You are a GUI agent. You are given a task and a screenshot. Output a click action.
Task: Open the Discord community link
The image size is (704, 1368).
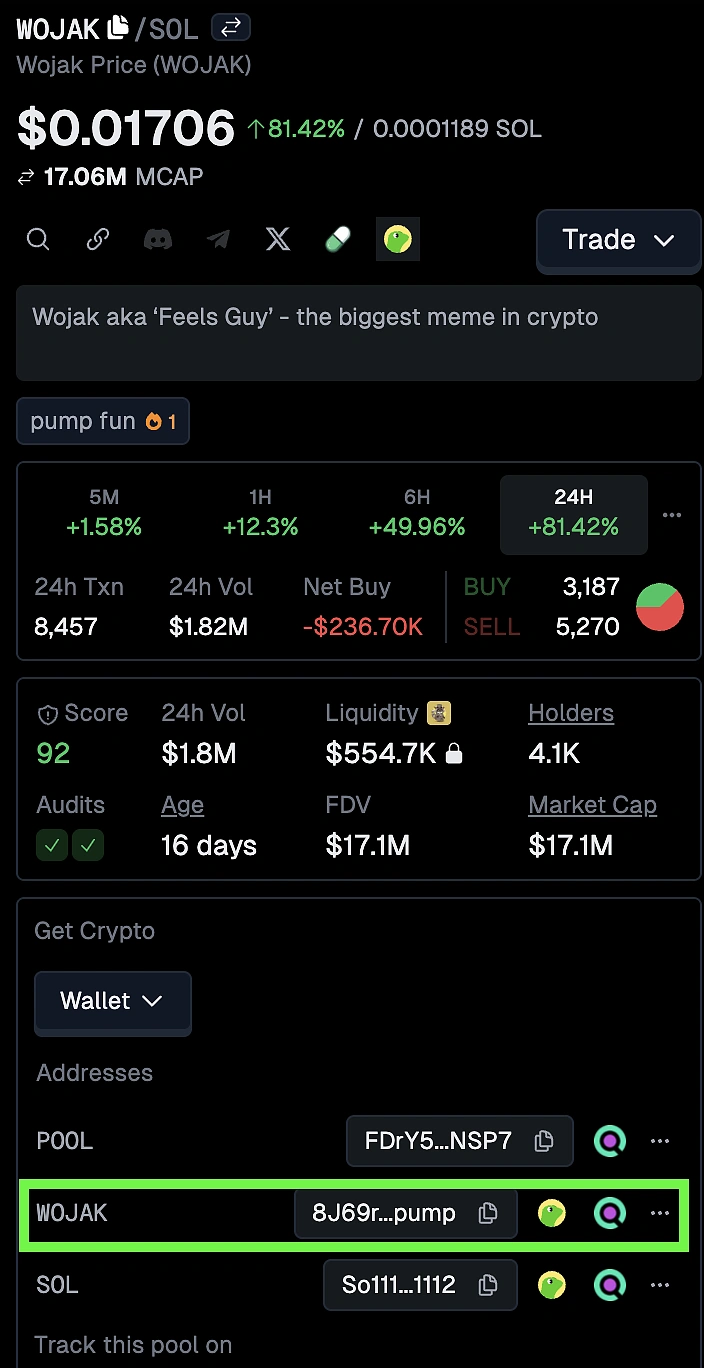point(158,240)
